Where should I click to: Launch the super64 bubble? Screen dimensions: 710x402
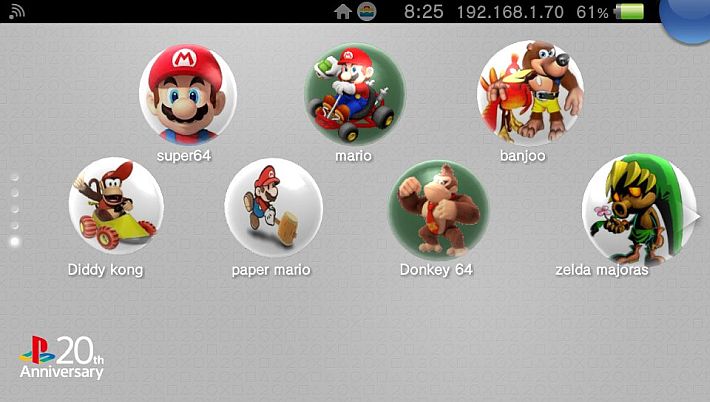(x=188, y=95)
